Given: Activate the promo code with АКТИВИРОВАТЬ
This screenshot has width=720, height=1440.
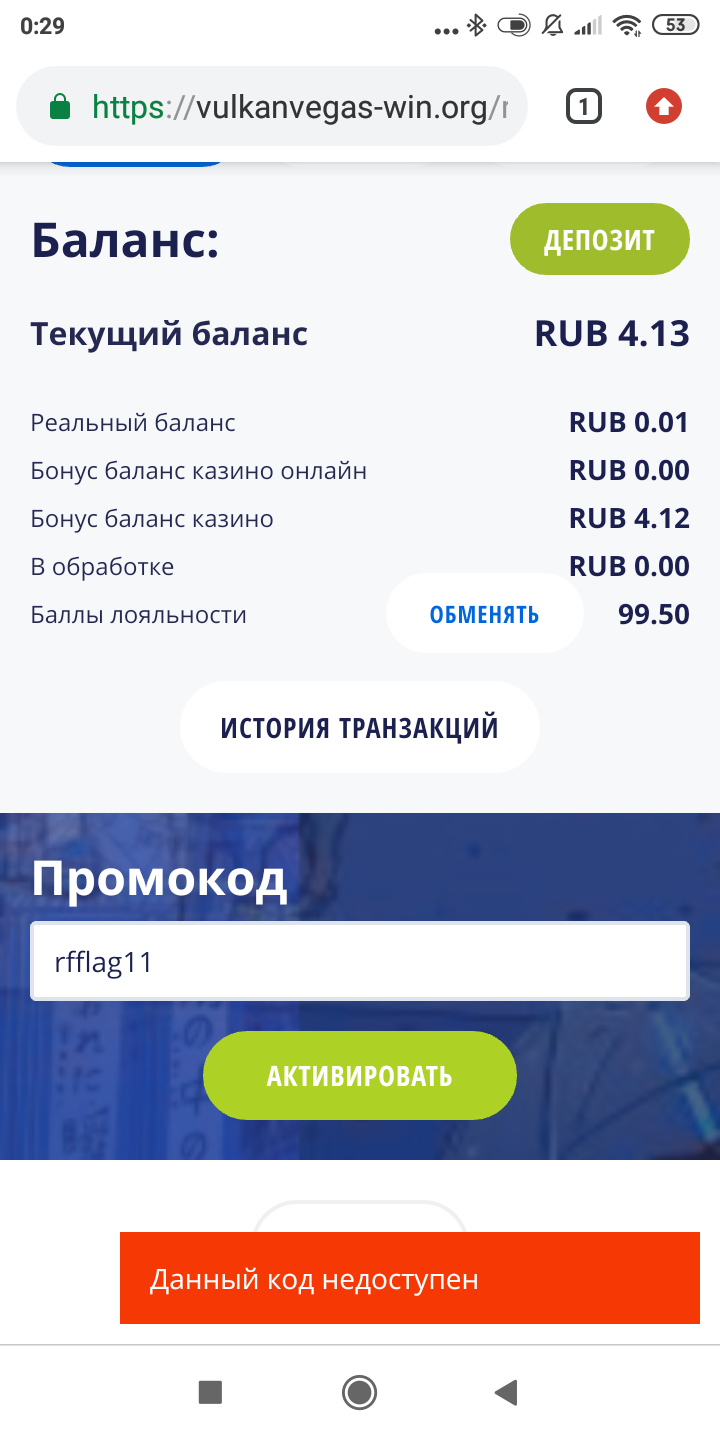Looking at the screenshot, I should point(359,1075).
